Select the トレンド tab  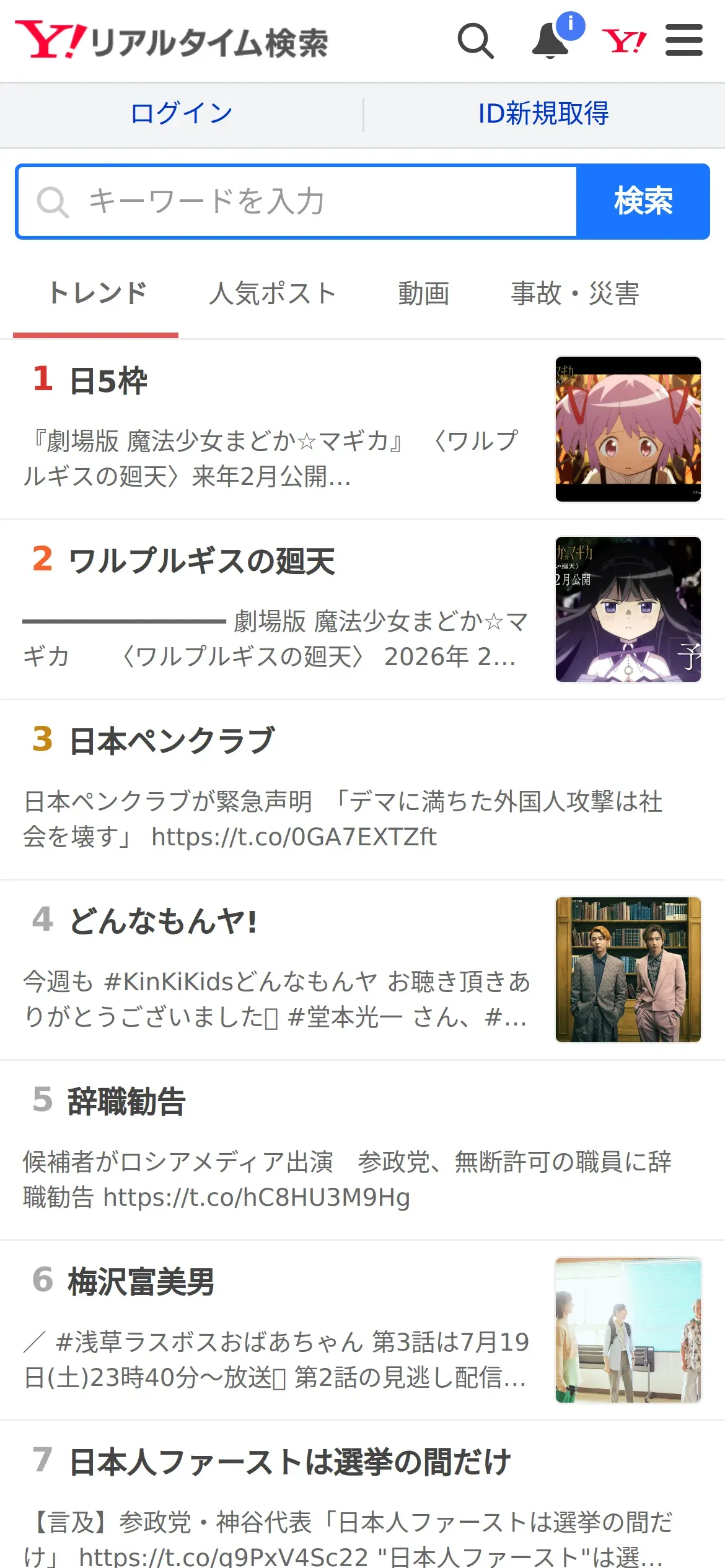(97, 294)
